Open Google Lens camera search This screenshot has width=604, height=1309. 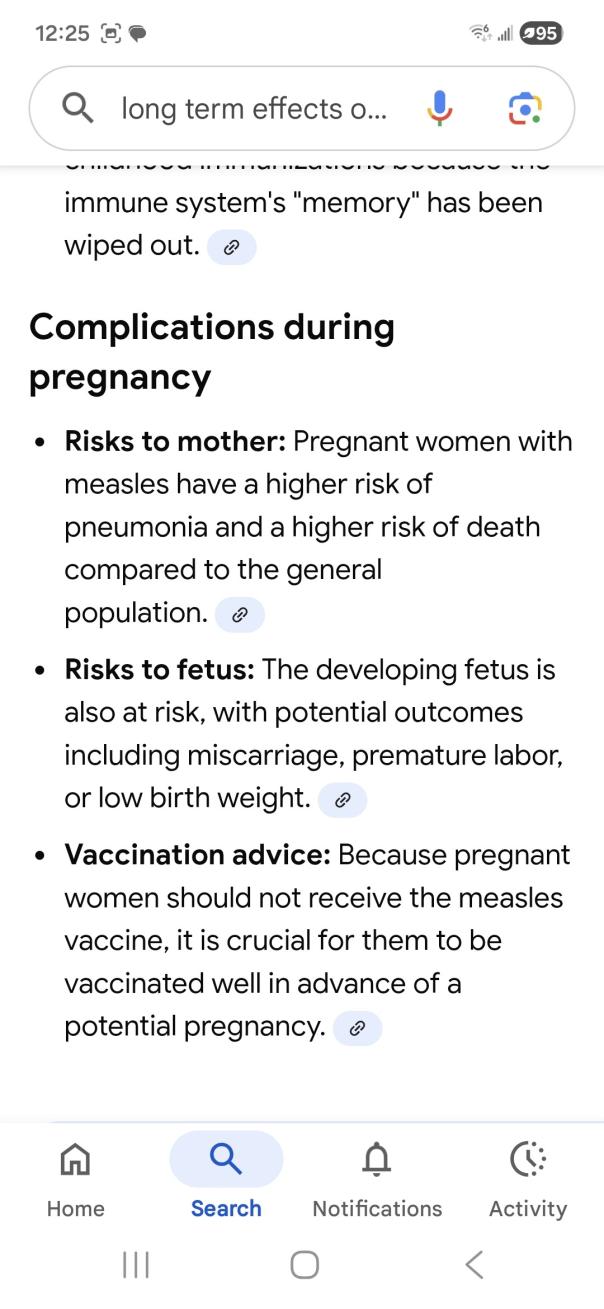click(524, 108)
